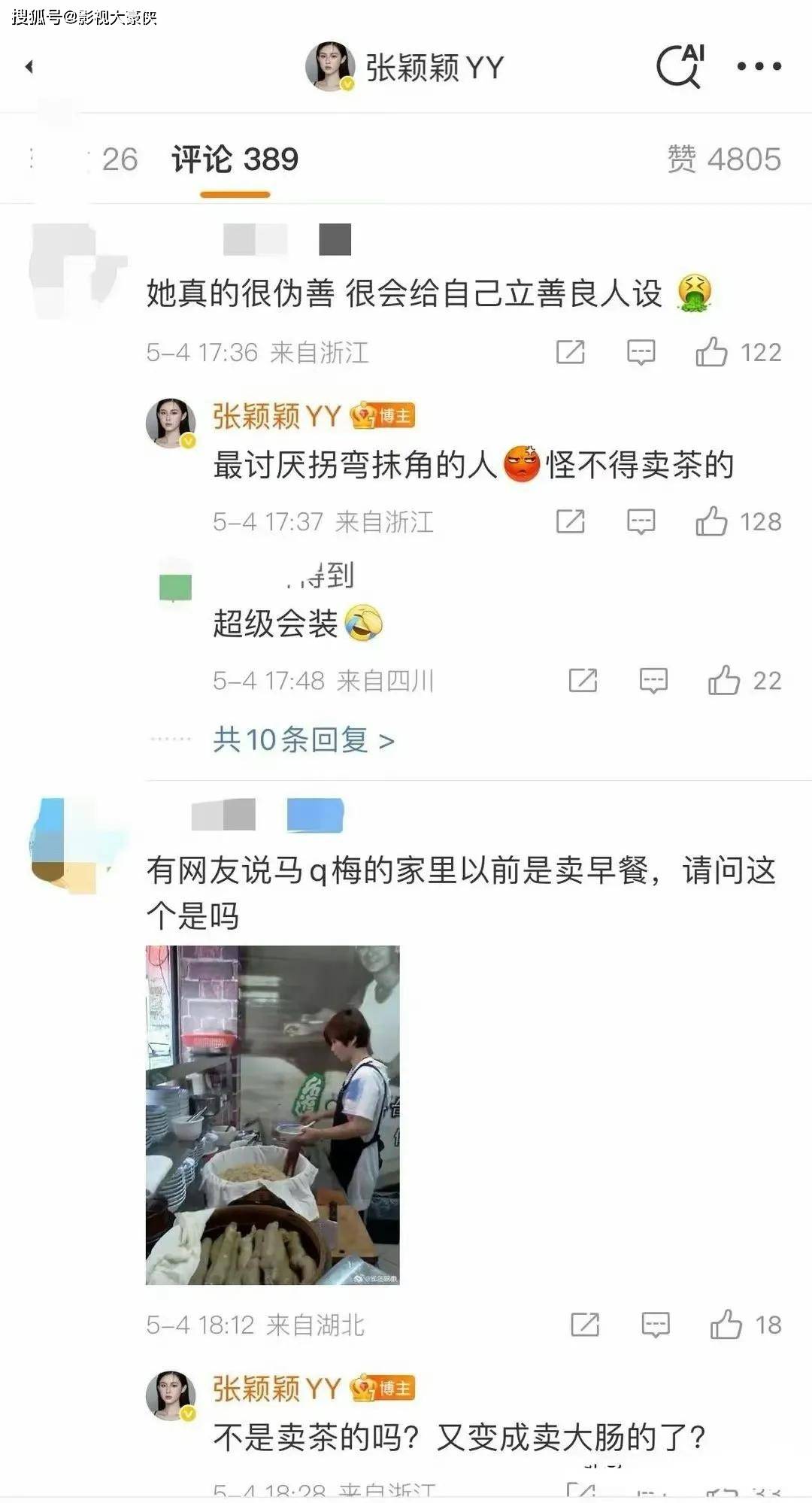
Task: Open the breakfast stall photo in comment
Action: coord(273,1115)
